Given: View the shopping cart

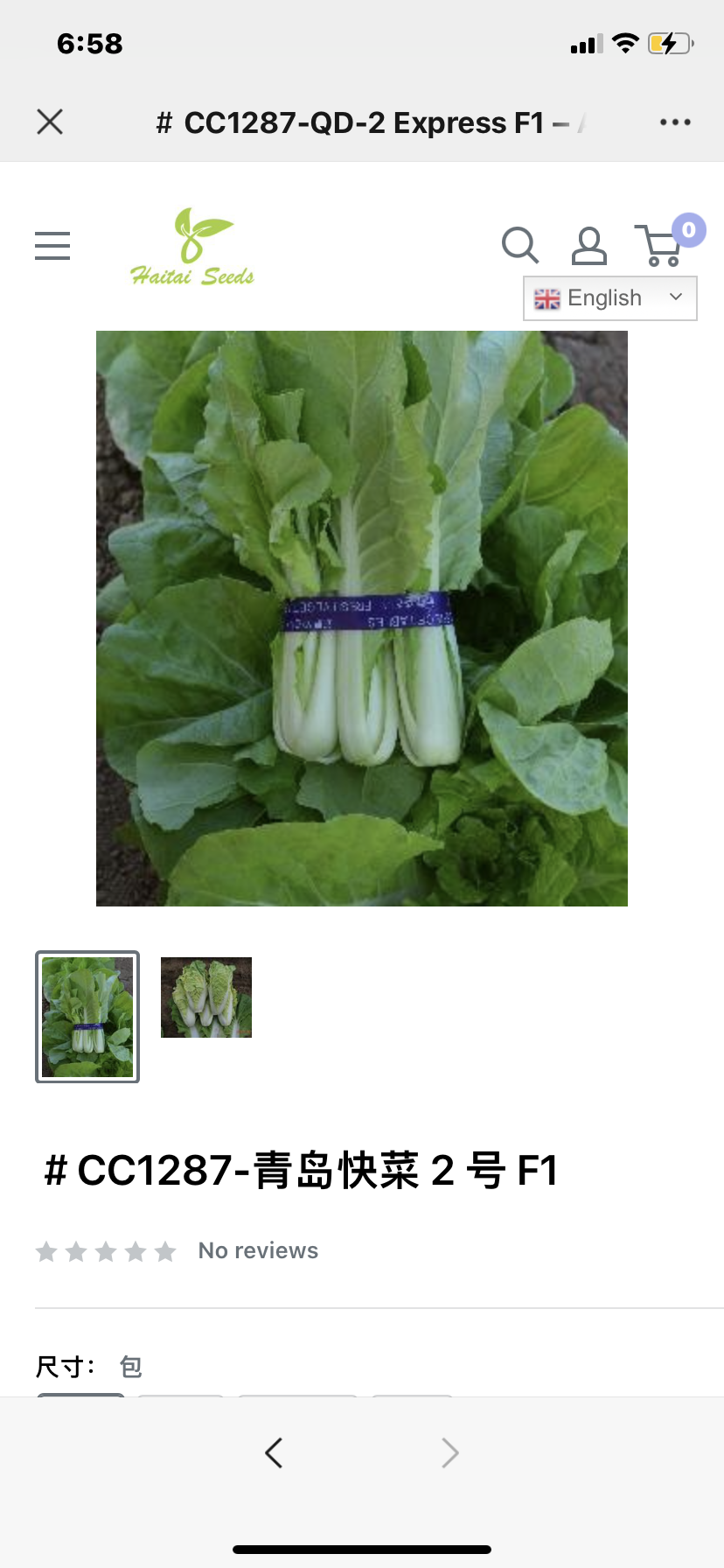Looking at the screenshot, I should (661, 246).
